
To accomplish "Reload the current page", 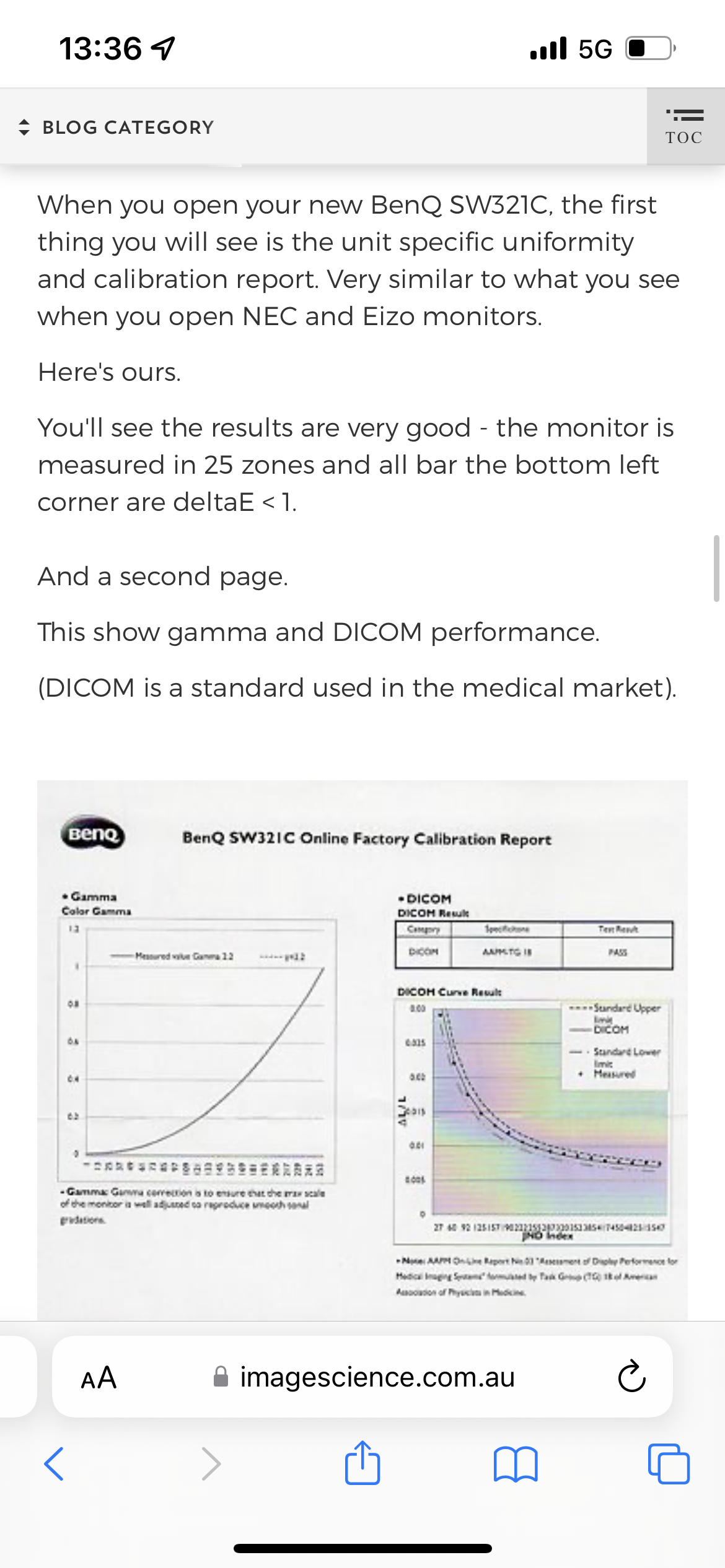I will click(x=631, y=1377).
